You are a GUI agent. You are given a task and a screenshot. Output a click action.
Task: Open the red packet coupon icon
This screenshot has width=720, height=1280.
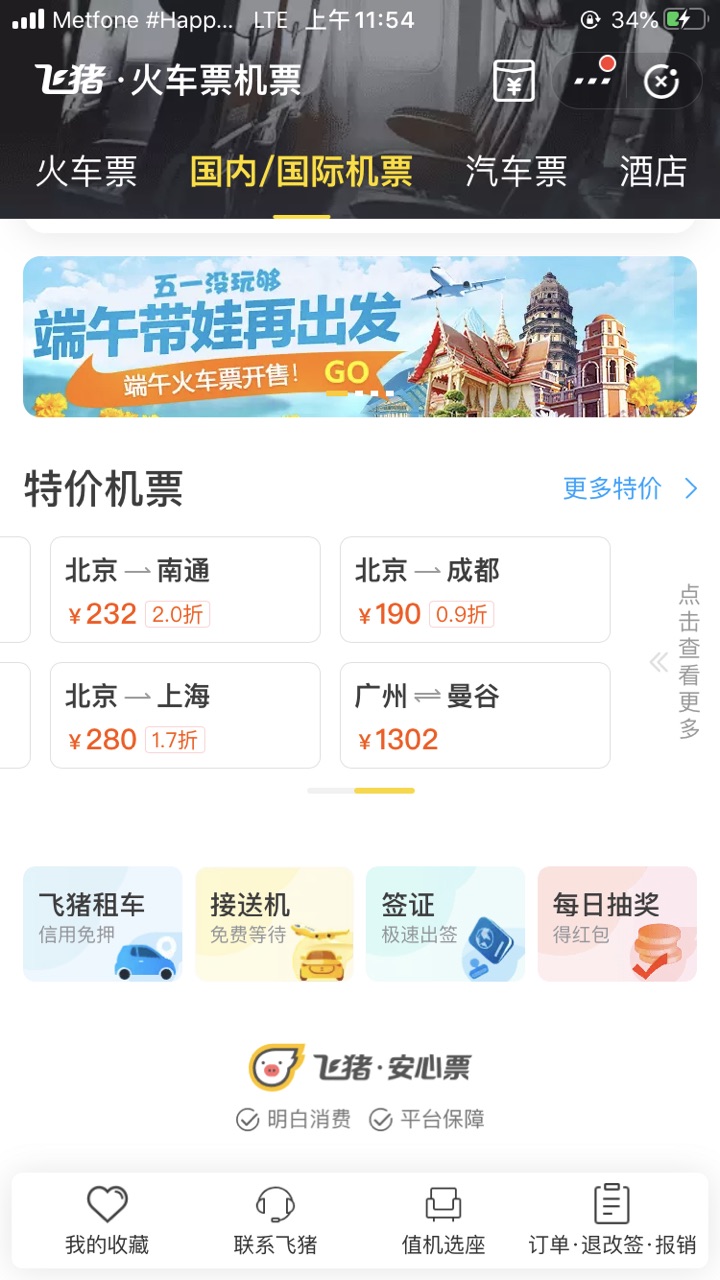514,81
